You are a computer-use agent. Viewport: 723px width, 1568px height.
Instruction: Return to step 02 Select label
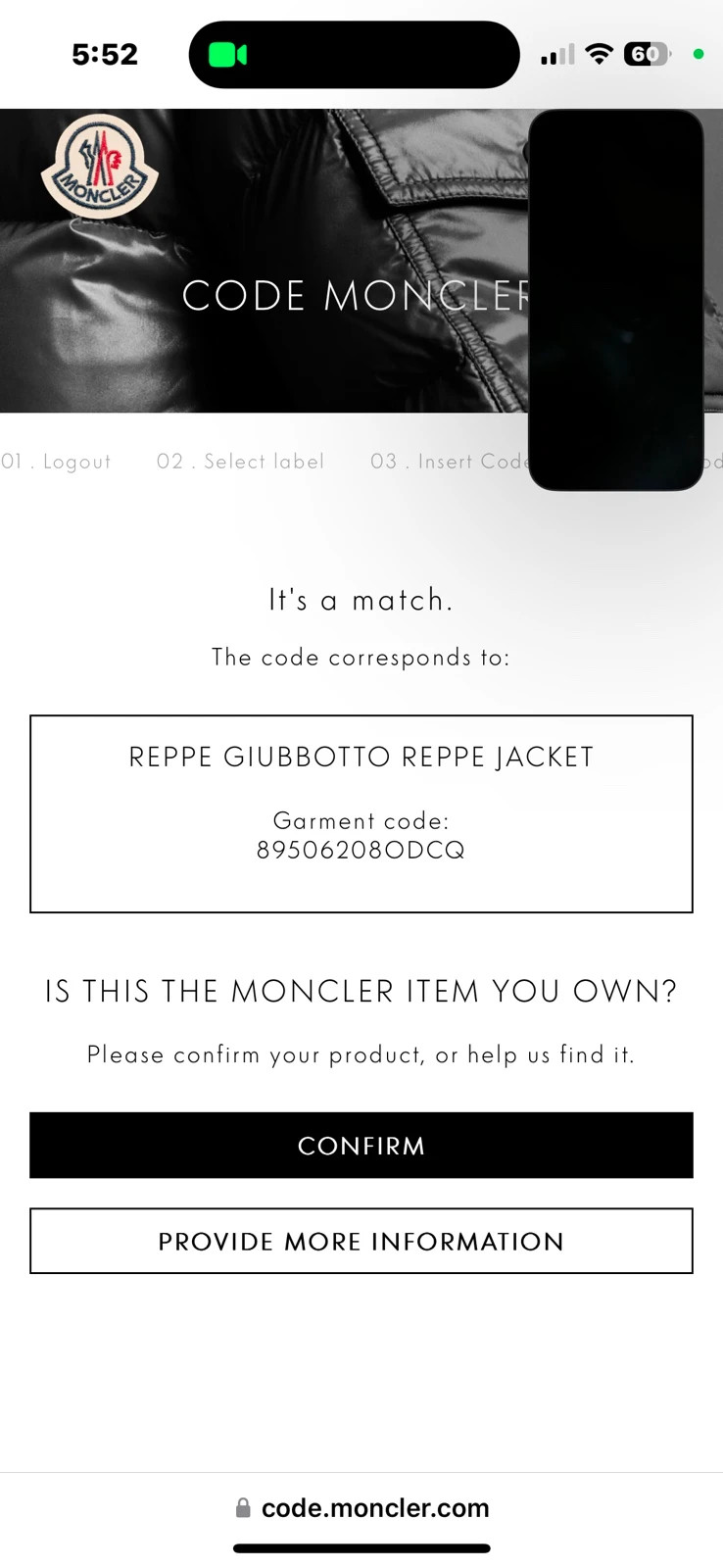(240, 462)
